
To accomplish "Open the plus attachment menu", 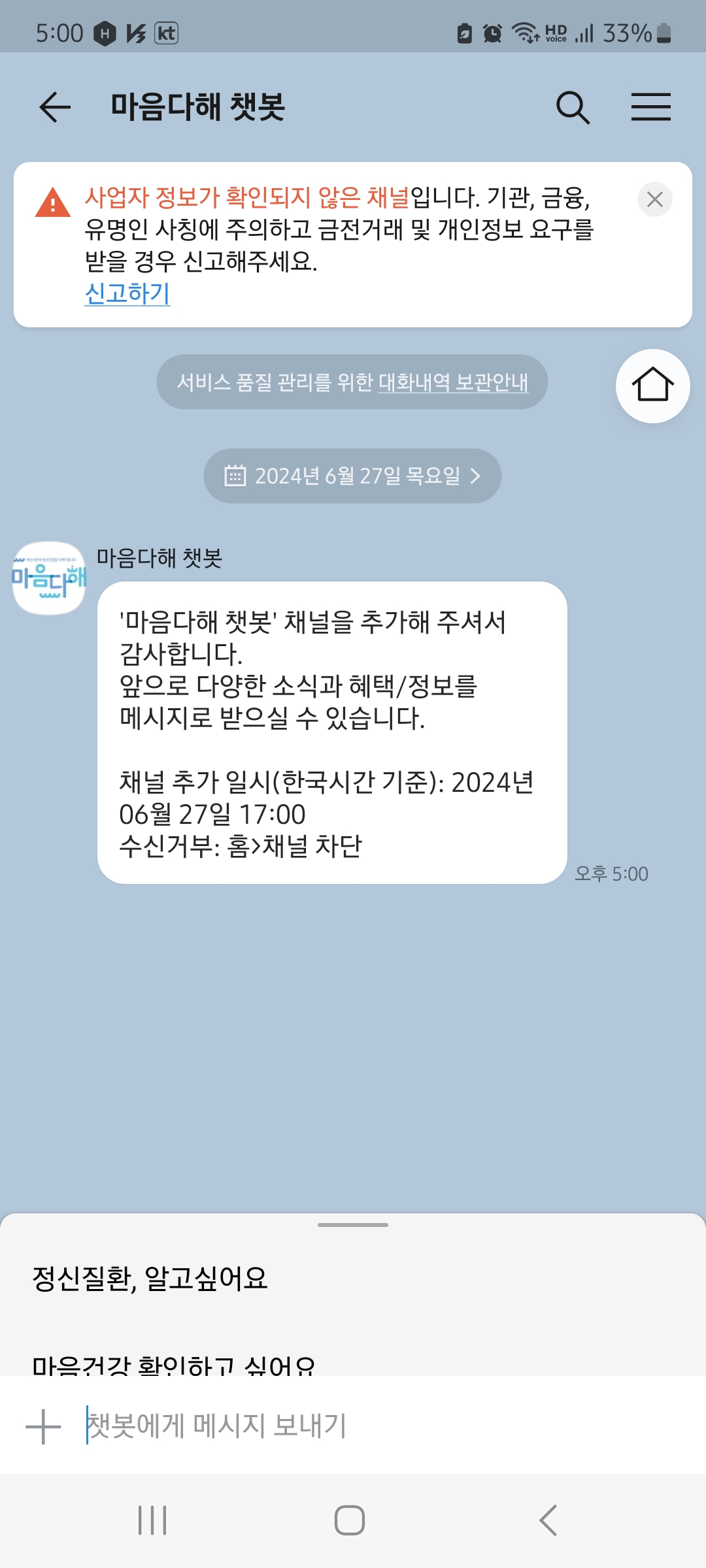I will (x=43, y=1426).
